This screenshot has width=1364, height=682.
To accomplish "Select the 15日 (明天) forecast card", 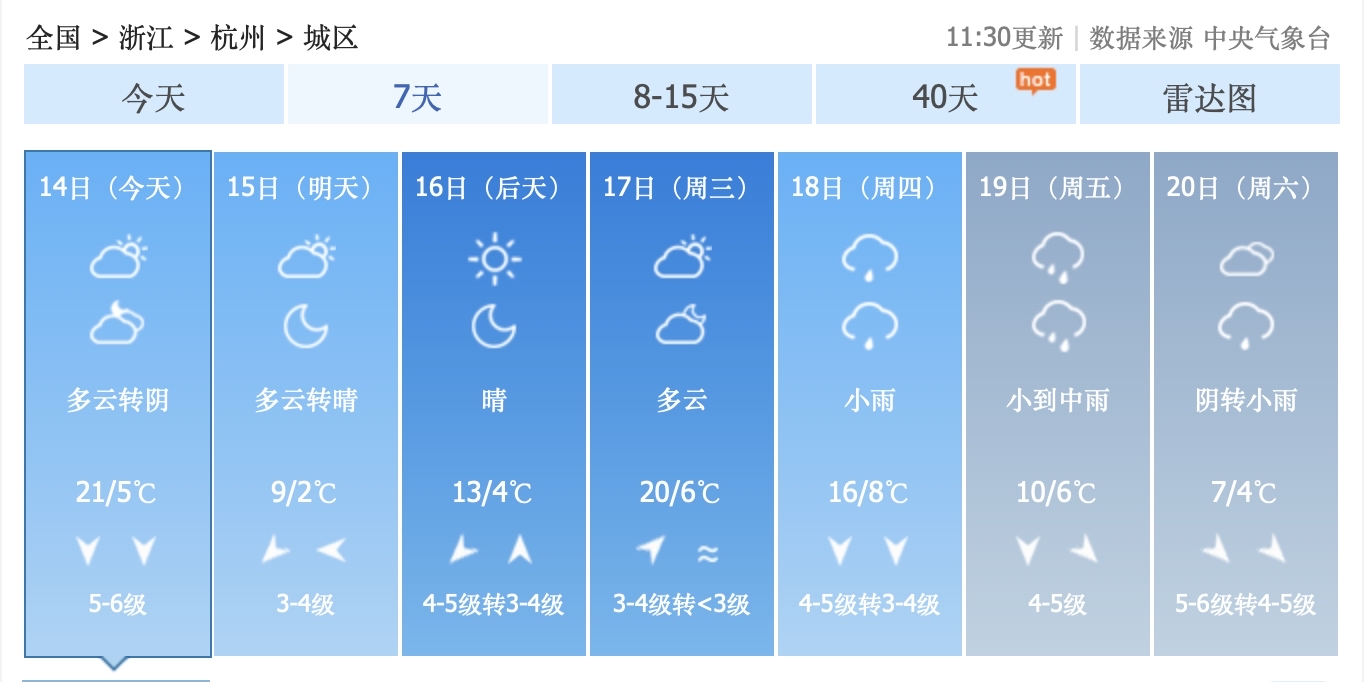I will click(x=306, y=400).
